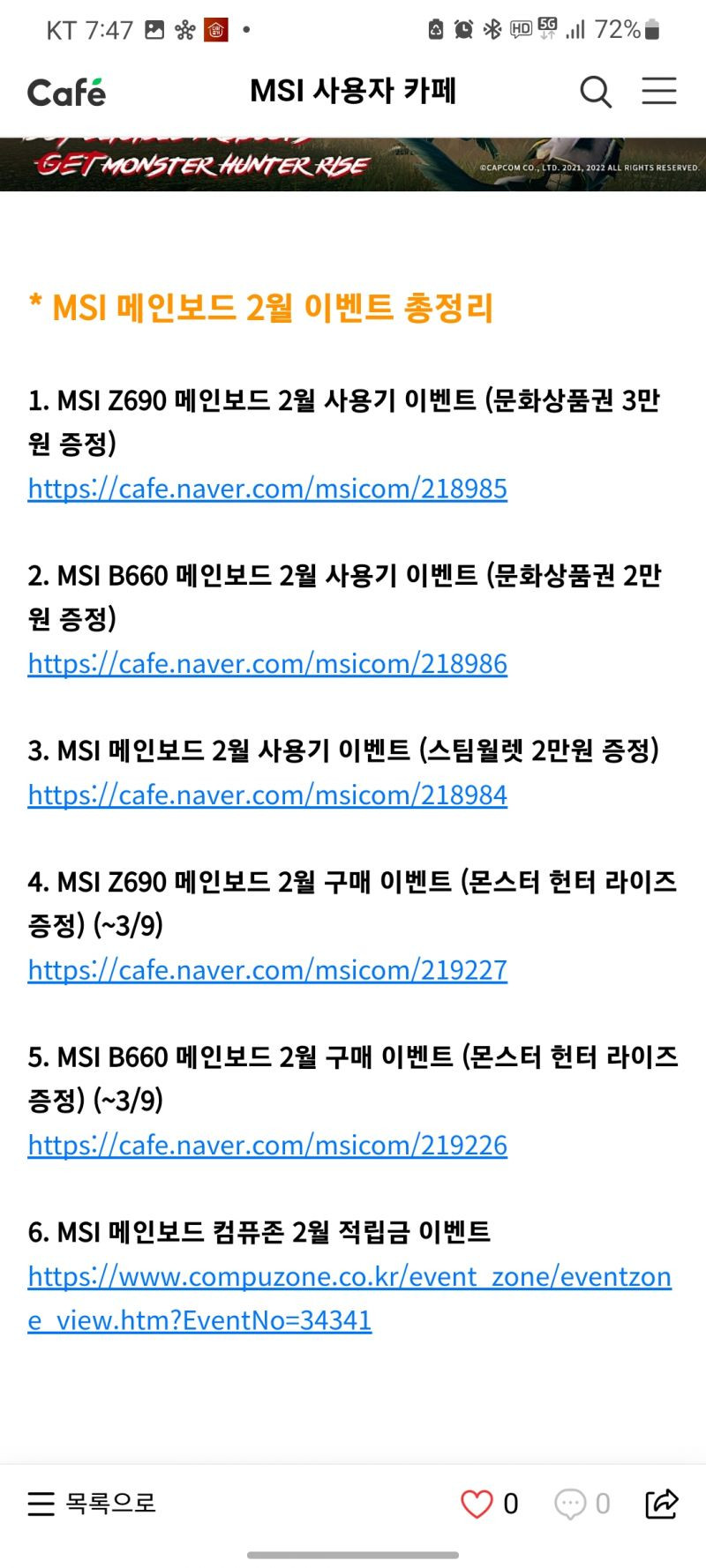Open link ending in msicom/218986
706x1568 pixels.
click(x=267, y=663)
